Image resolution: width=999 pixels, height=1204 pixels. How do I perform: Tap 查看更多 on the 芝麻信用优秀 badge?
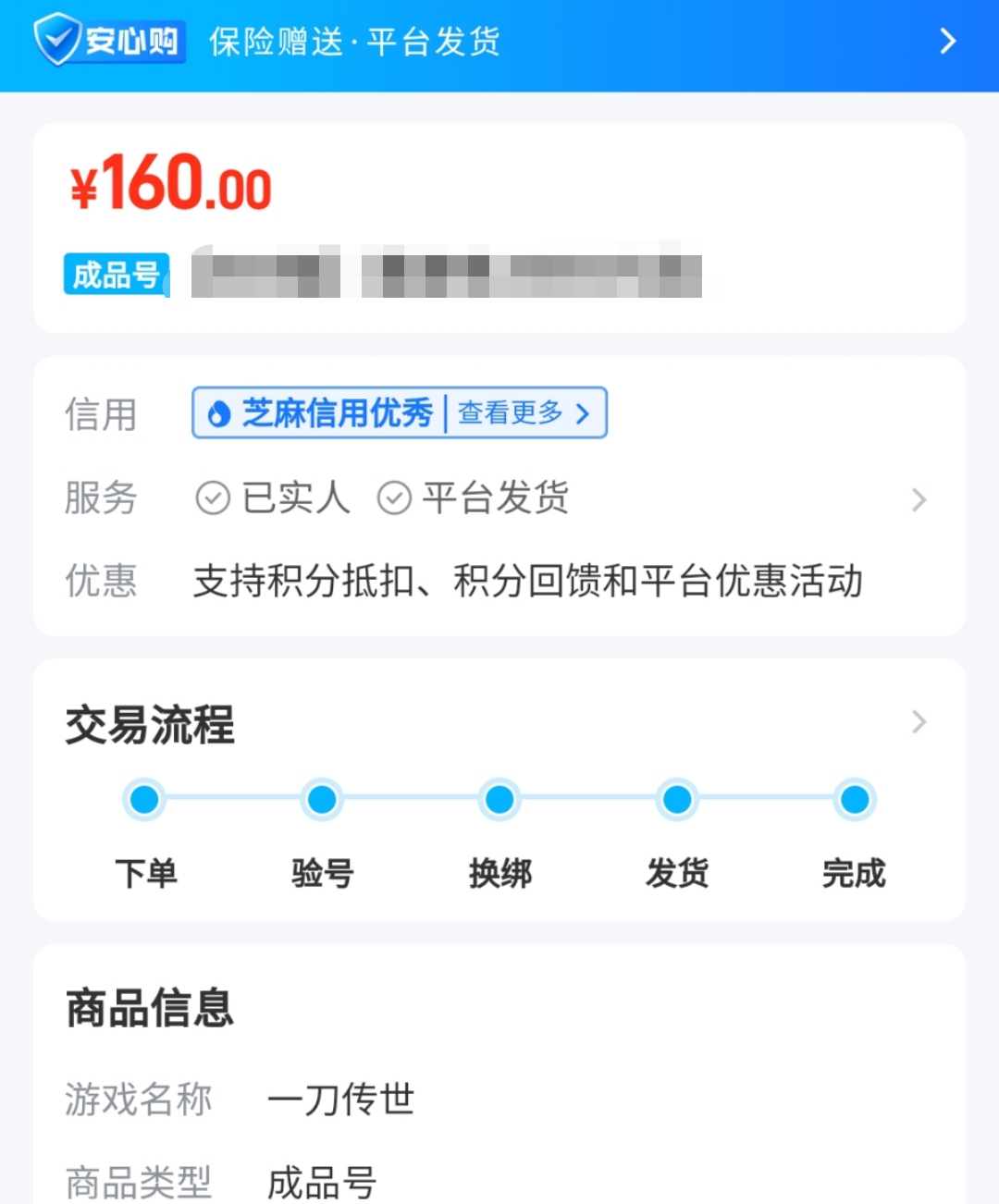coord(524,412)
